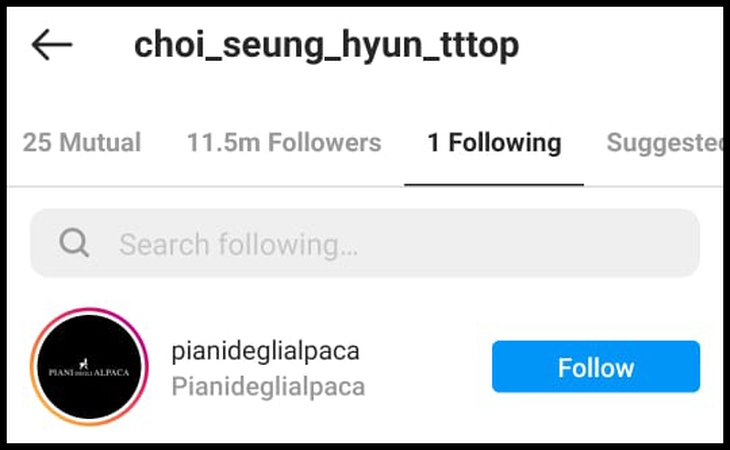Go back using the arrow icon

pyautogui.click(x=52, y=45)
